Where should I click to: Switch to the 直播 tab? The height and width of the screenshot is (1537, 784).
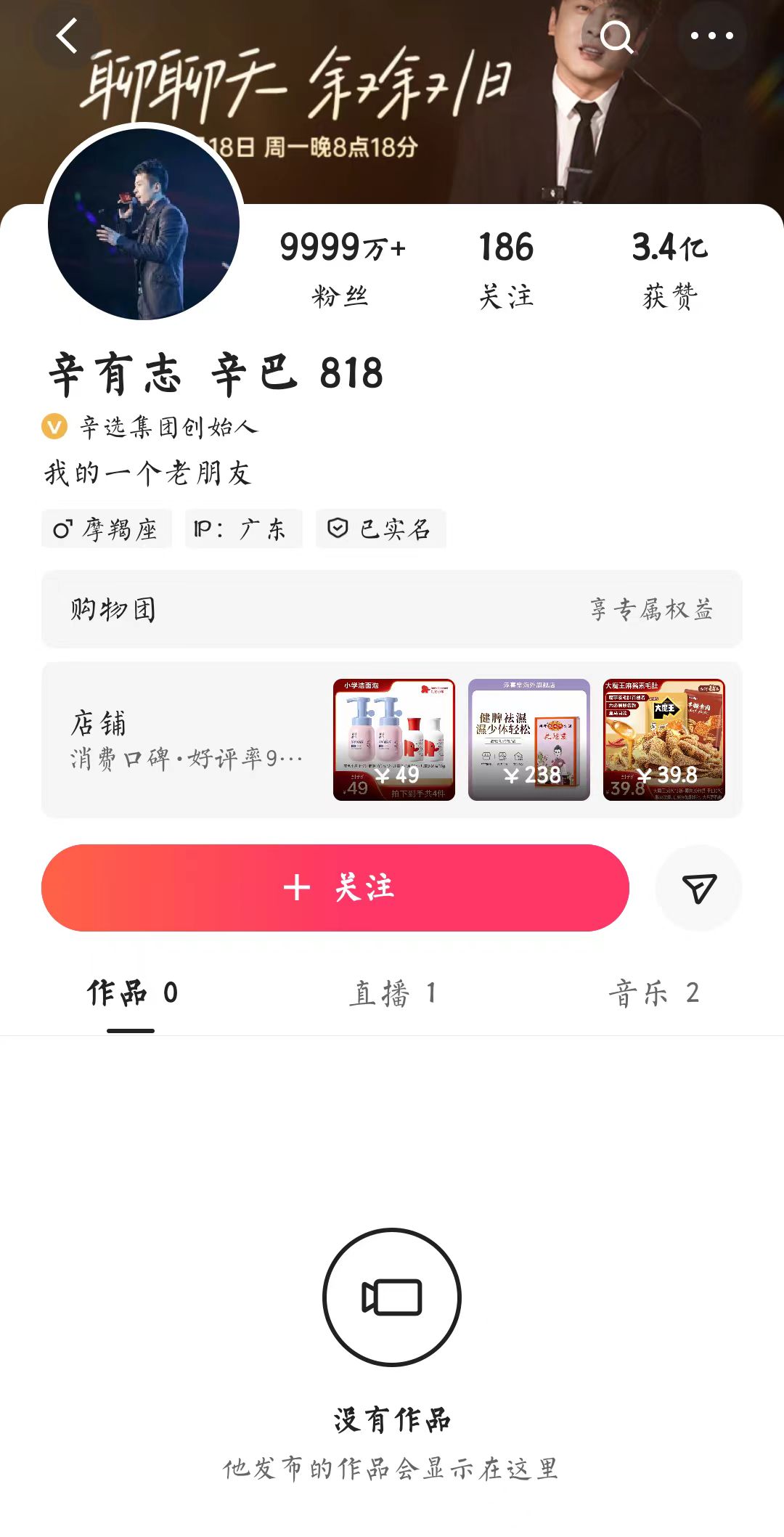[x=392, y=992]
